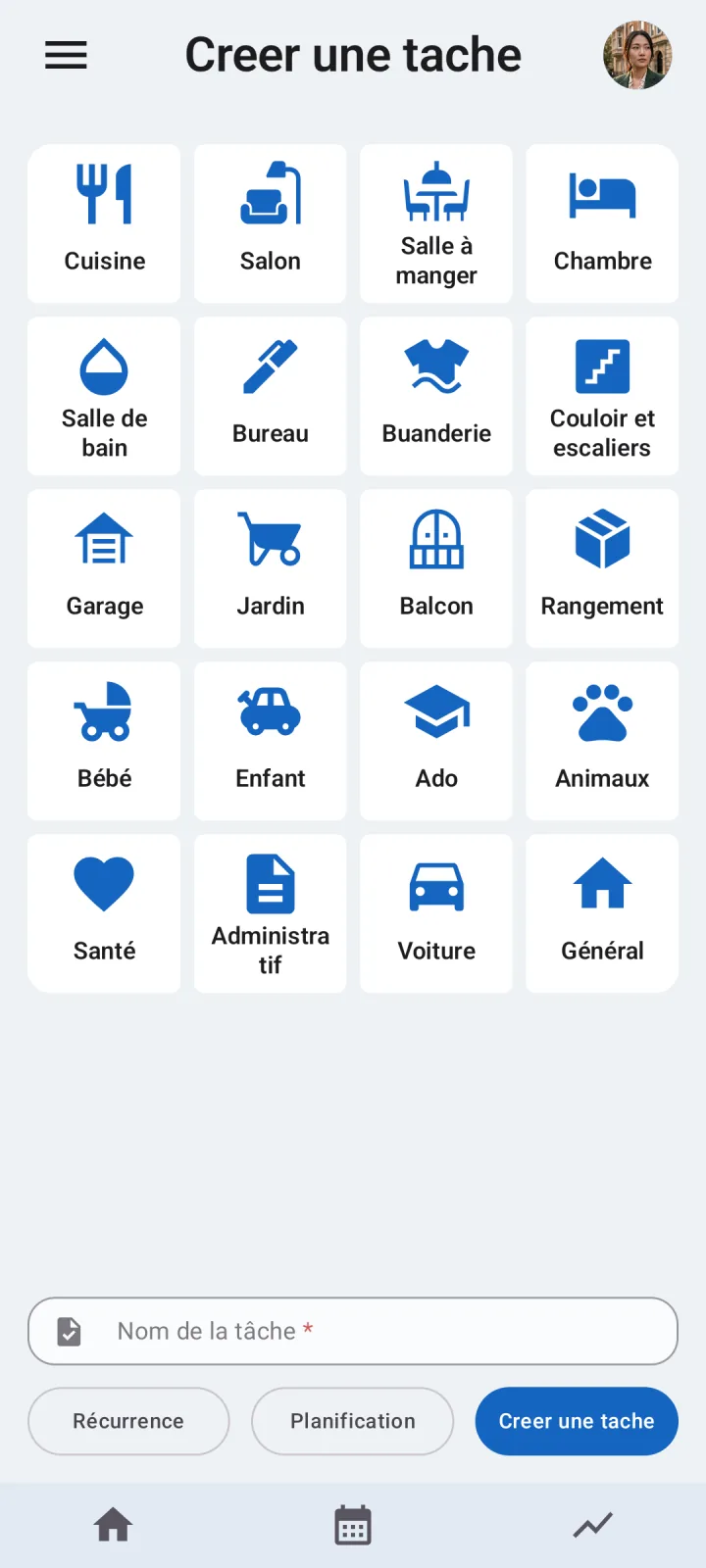This screenshot has width=706, height=1568.
Task: Open the navigation hamburger menu
Action: point(65,55)
